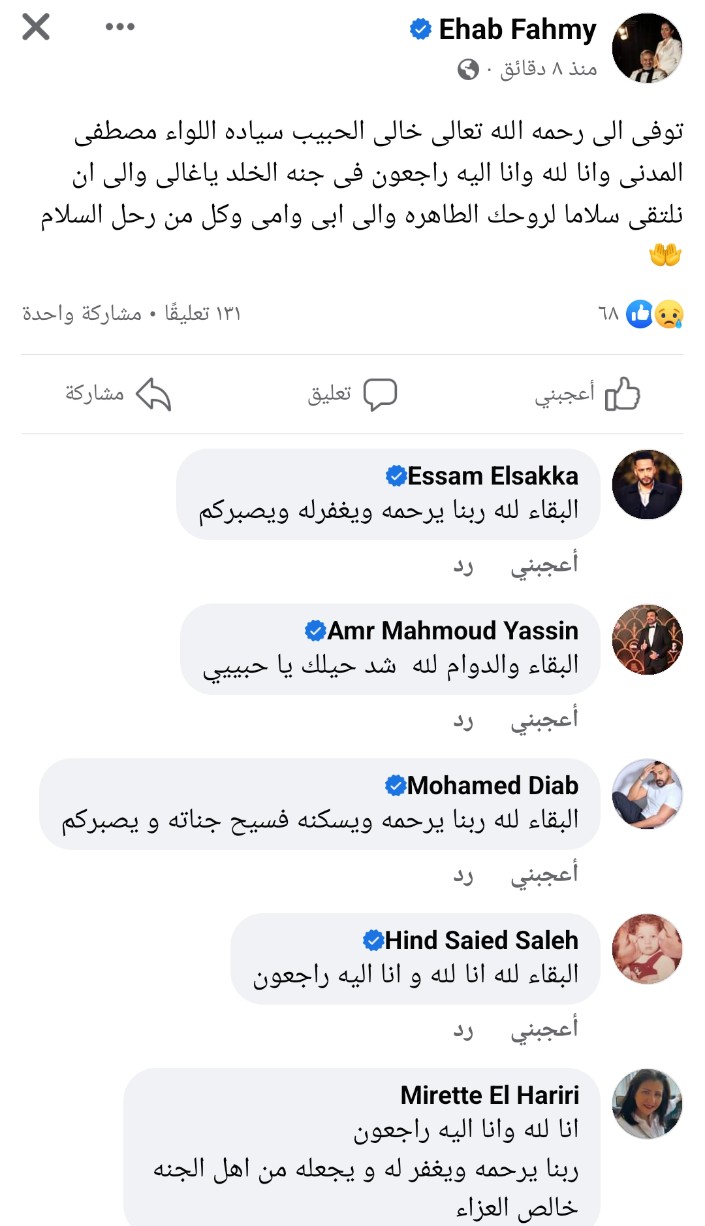The width and height of the screenshot is (705, 1226).
Task: Comment on the post via تعليق
Action: (x=352, y=394)
